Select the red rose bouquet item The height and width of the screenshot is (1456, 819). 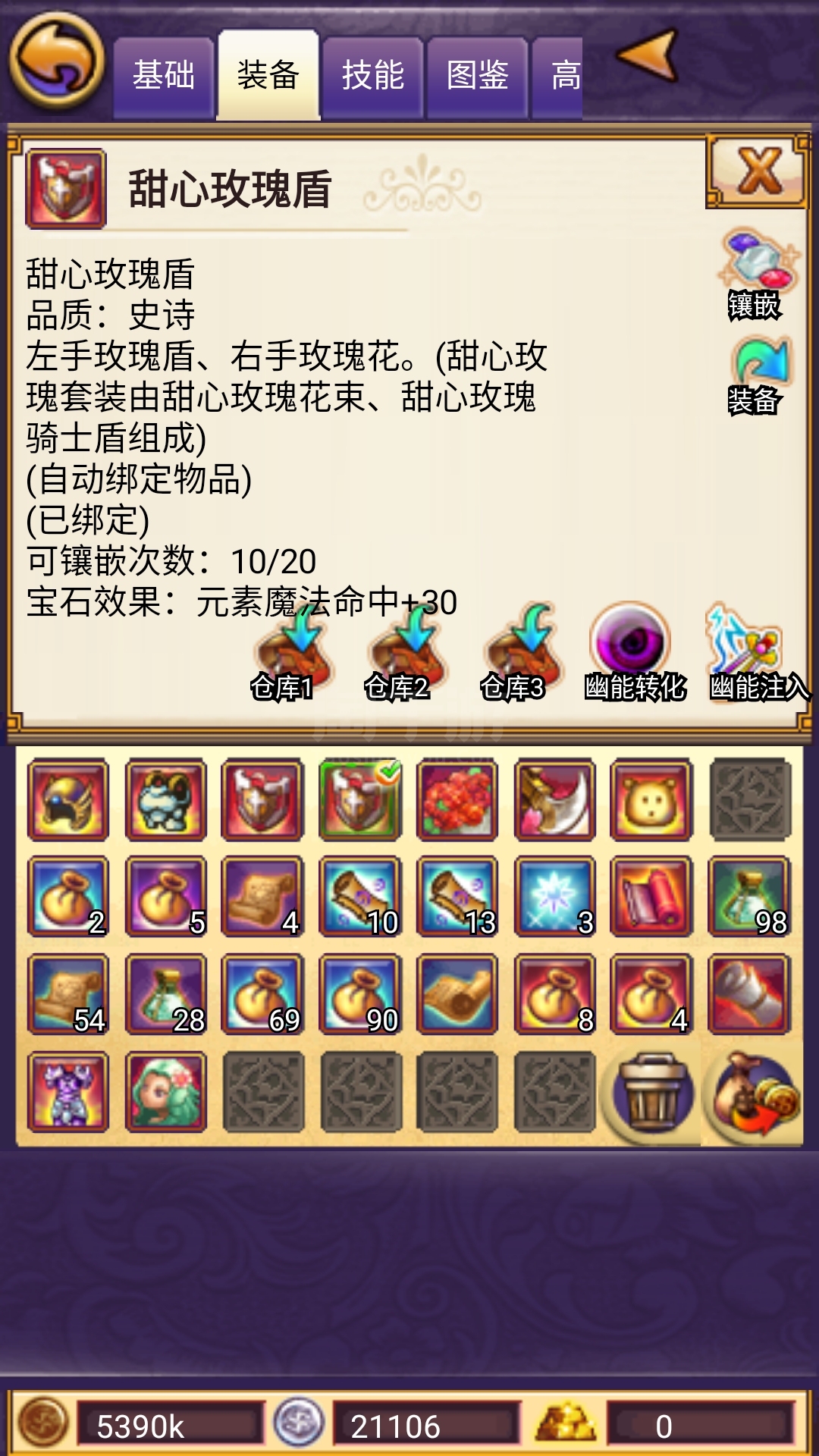[x=457, y=800]
